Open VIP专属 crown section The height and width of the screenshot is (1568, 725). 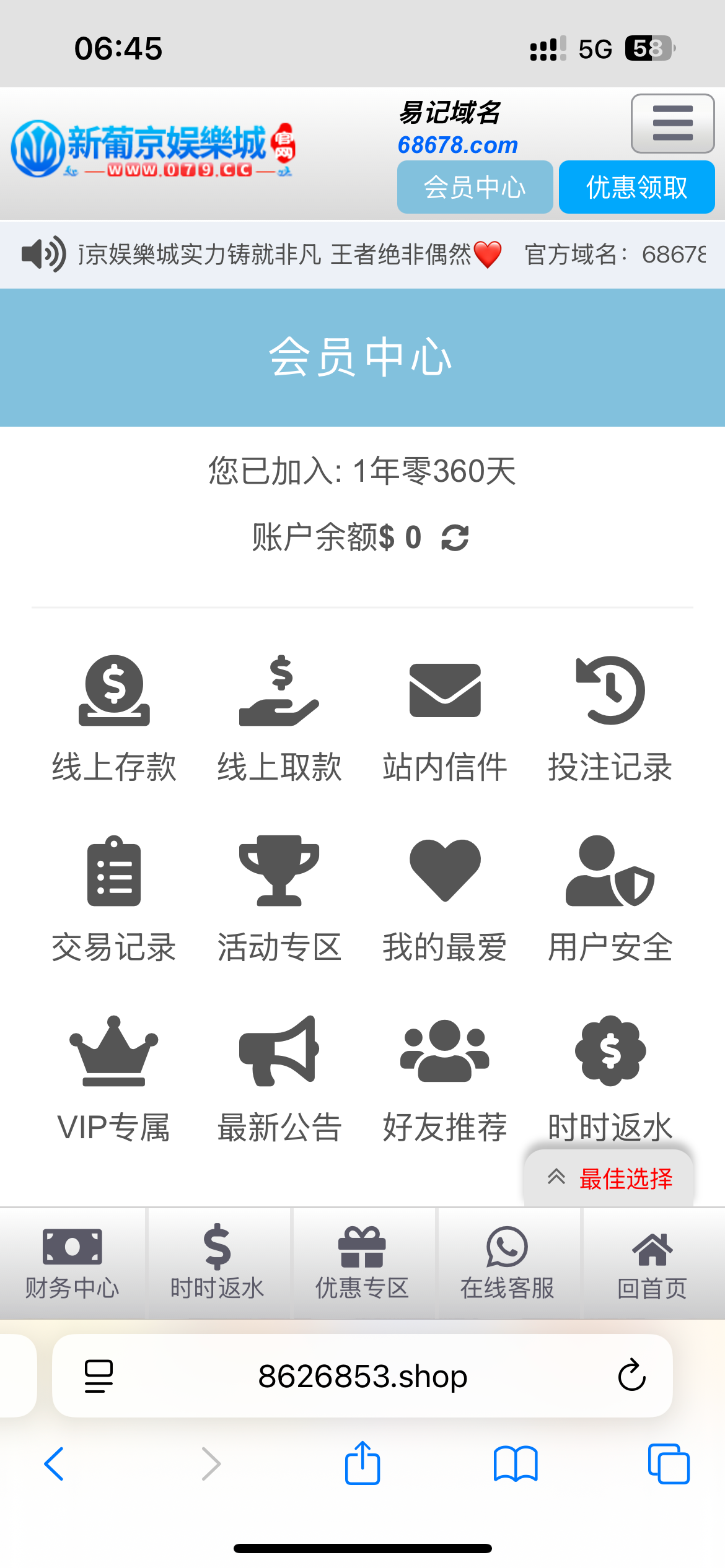coord(114,1078)
